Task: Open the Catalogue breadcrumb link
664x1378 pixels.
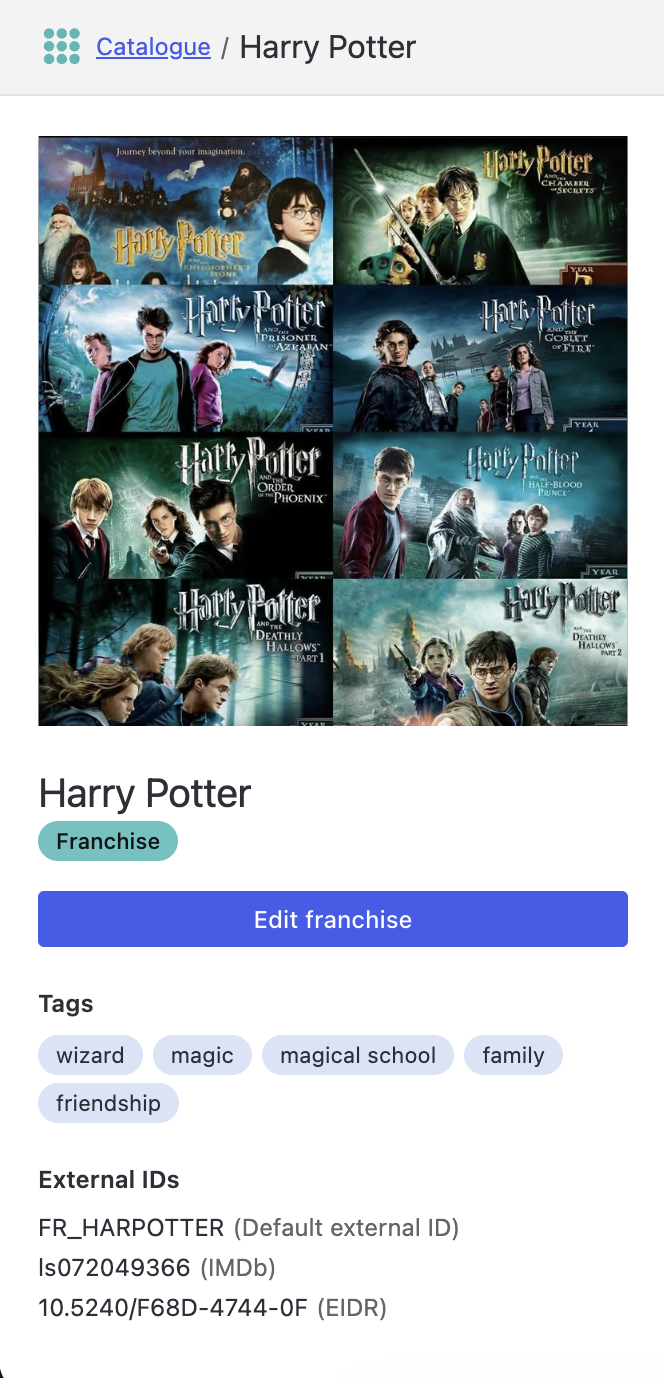Action: tap(153, 47)
